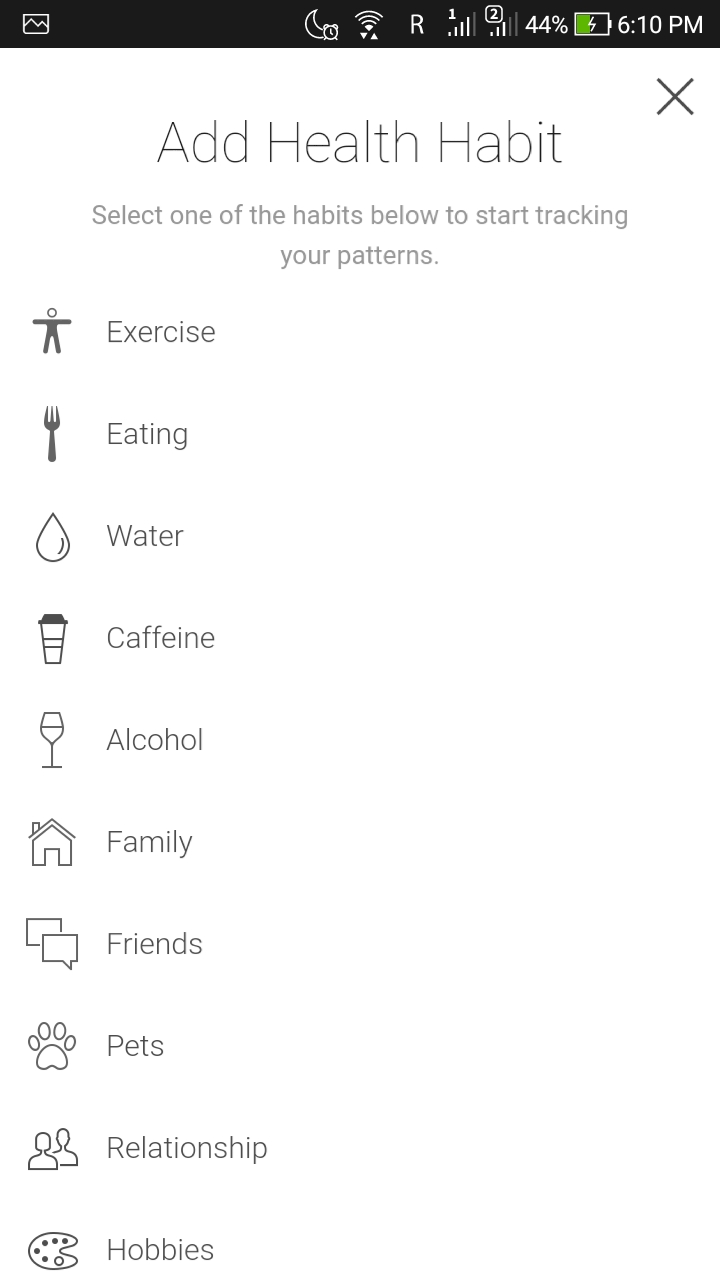The height and width of the screenshot is (1280, 720).
Task: Pick the Caffeine habit
Action: pyautogui.click(x=160, y=638)
